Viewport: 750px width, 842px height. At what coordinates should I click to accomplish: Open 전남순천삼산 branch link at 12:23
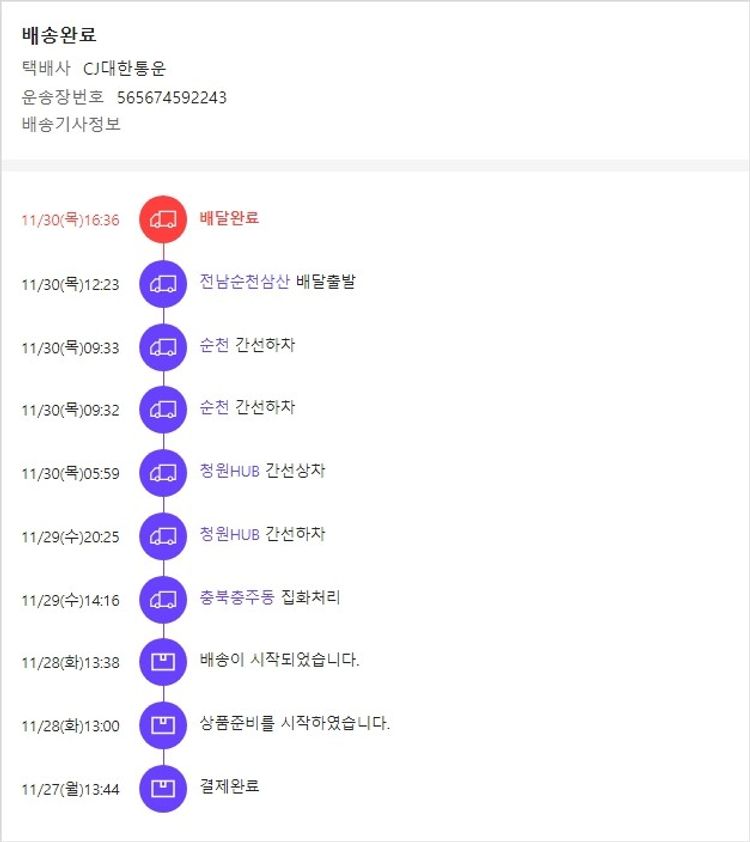[x=244, y=282]
